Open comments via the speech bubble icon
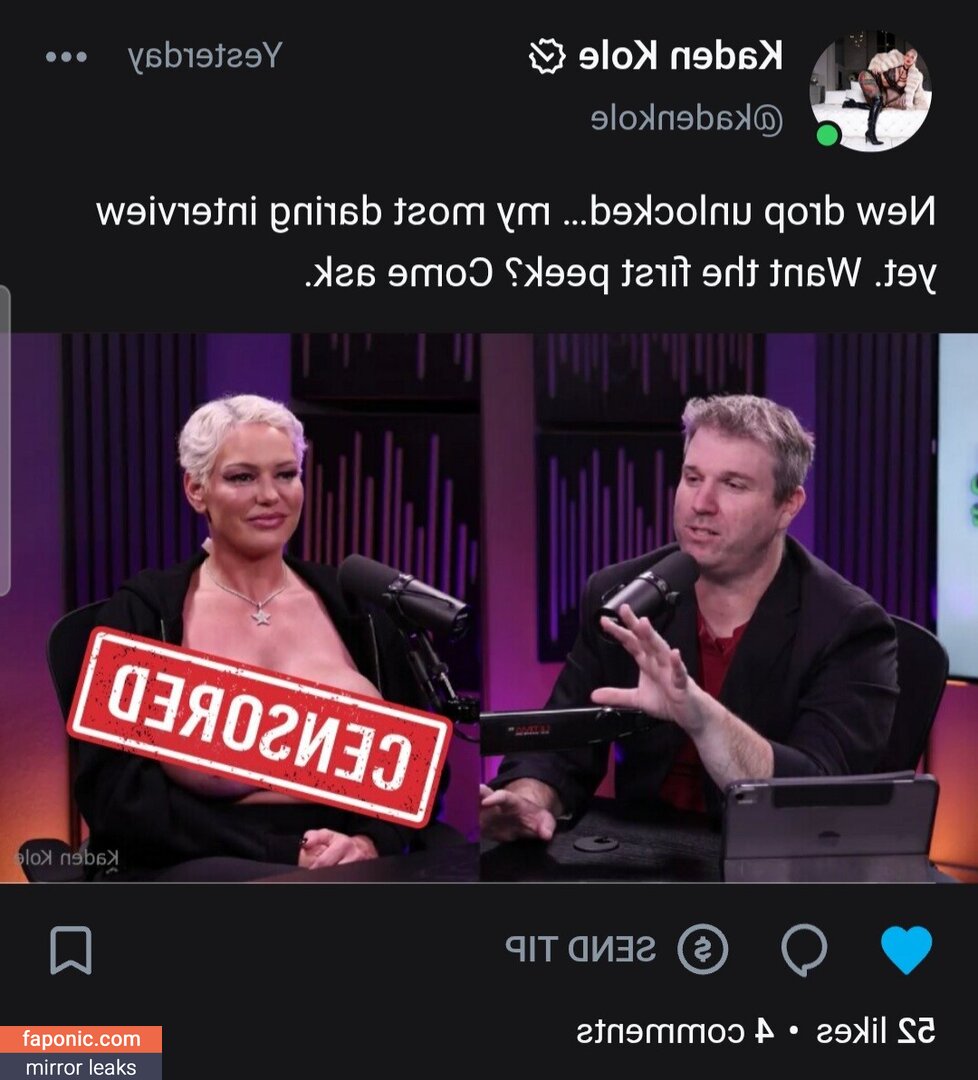This screenshot has height=1080, width=978. point(804,949)
